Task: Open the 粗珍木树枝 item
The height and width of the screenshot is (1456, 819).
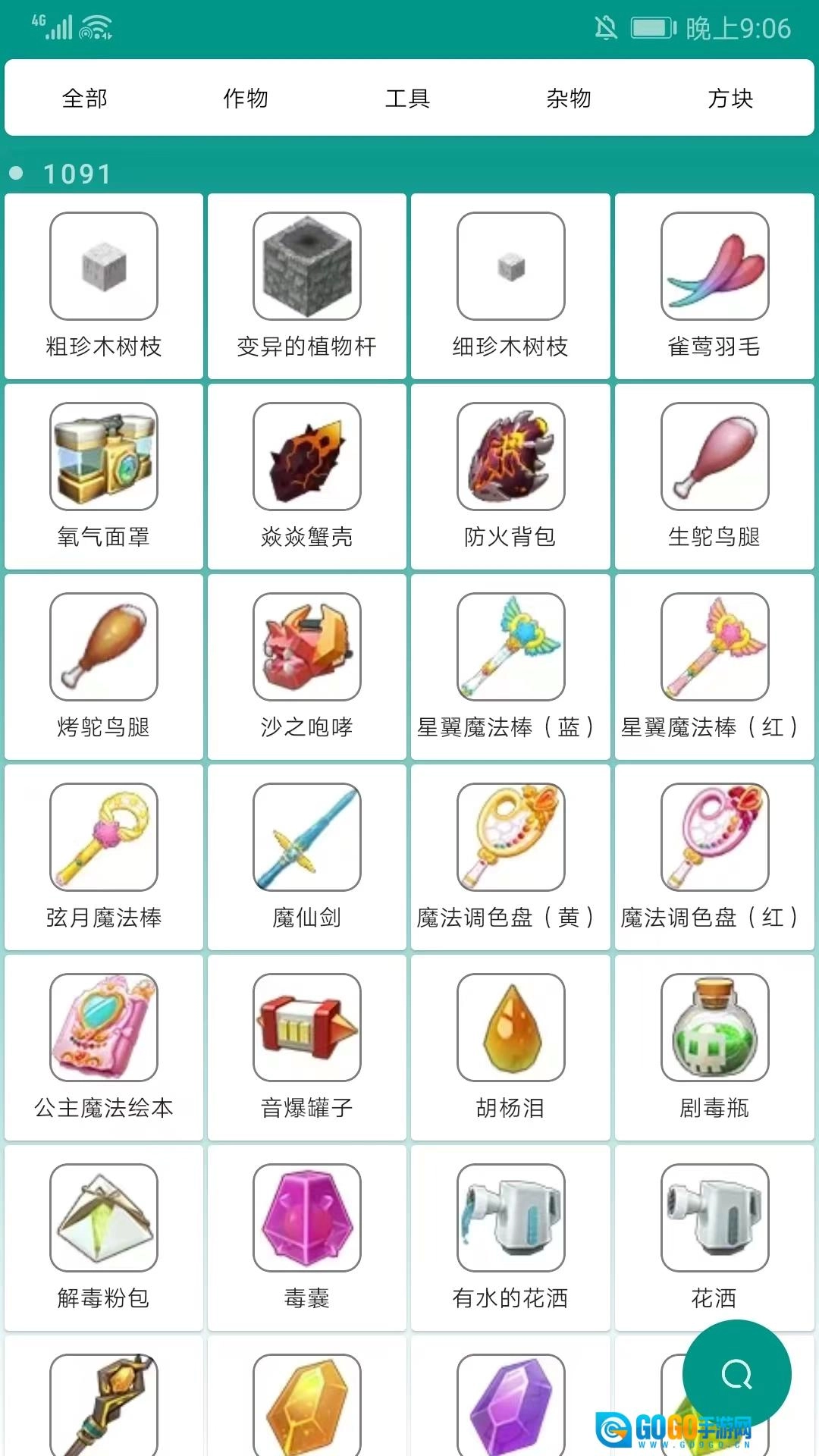Action: click(104, 286)
